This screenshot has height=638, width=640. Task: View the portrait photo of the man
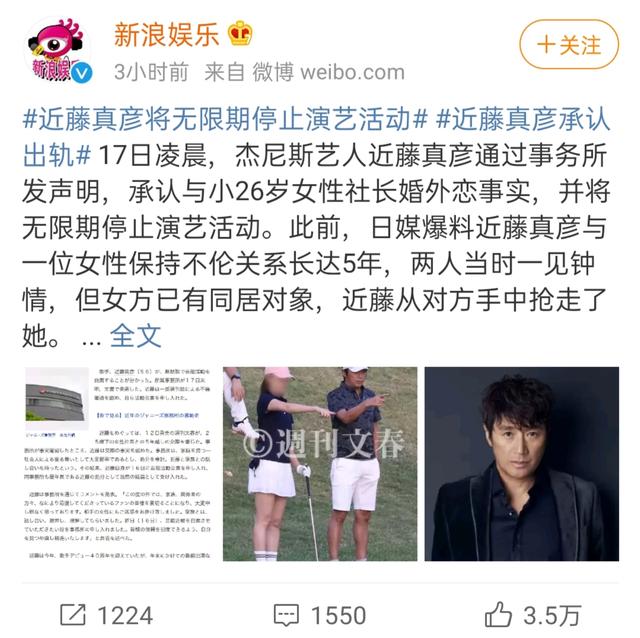point(521,463)
